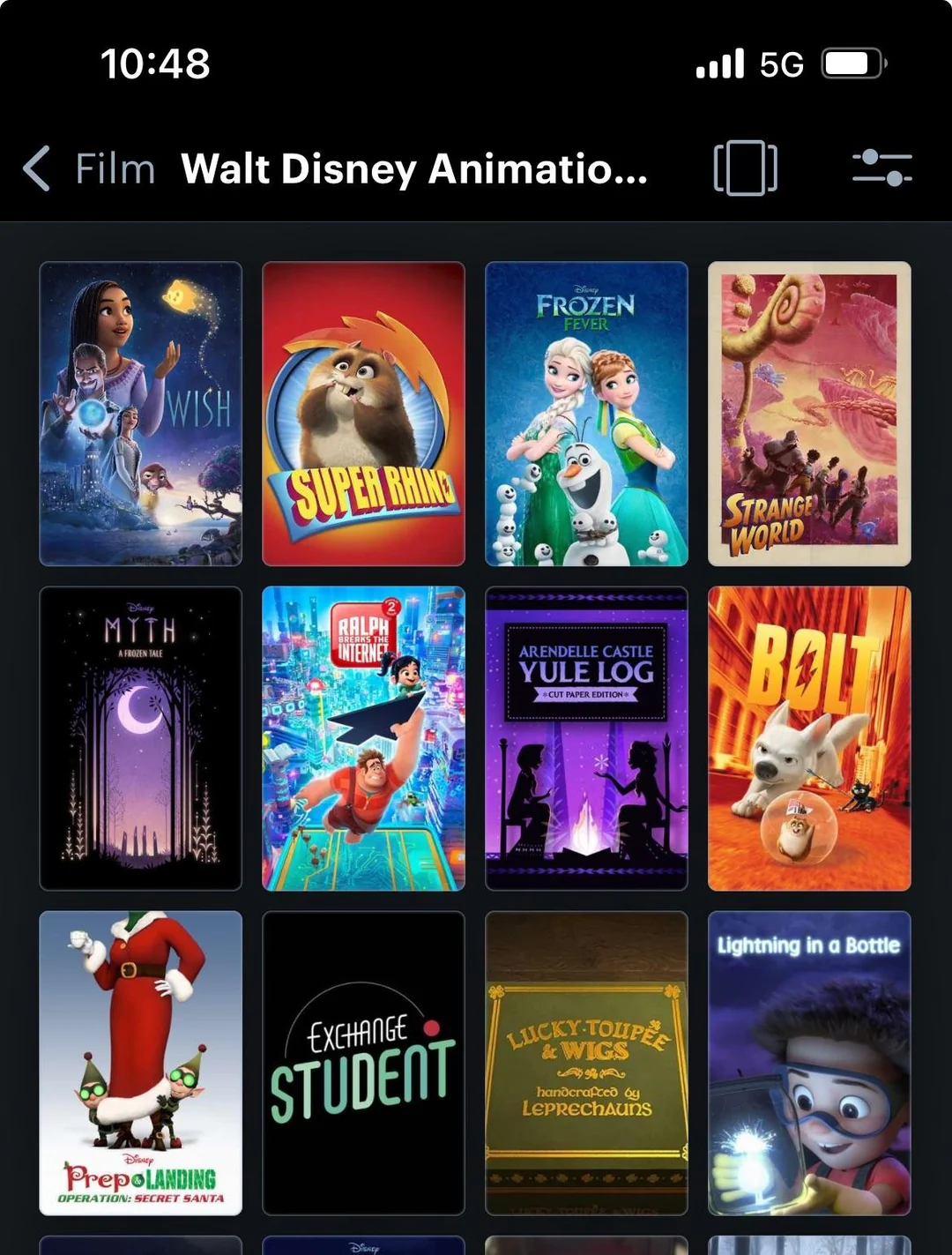Tap the 10:48 clock in status bar
Screen dimensions: 952x1255
pyautogui.click(x=155, y=63)
